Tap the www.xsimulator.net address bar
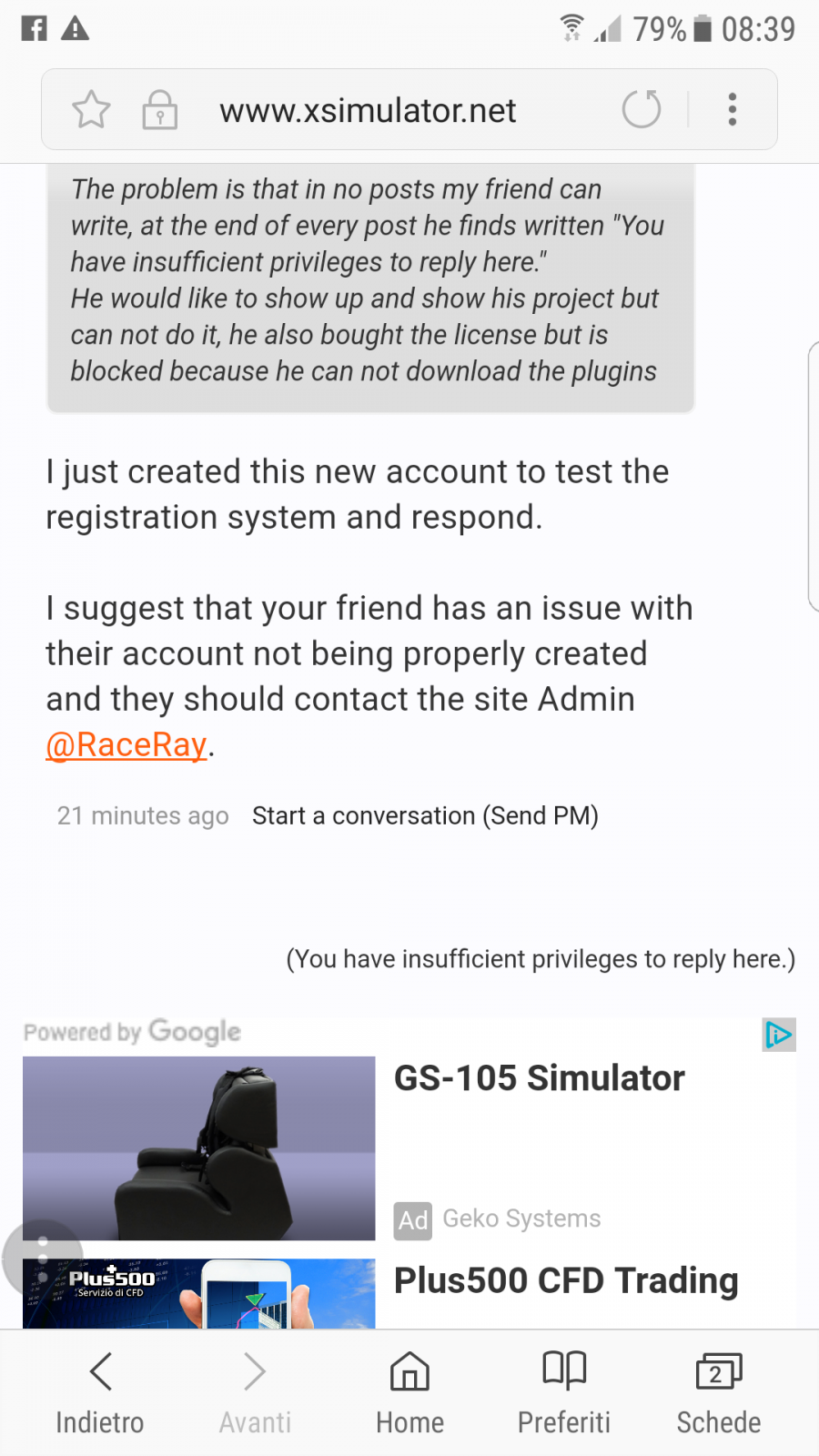 click(368, 110)
